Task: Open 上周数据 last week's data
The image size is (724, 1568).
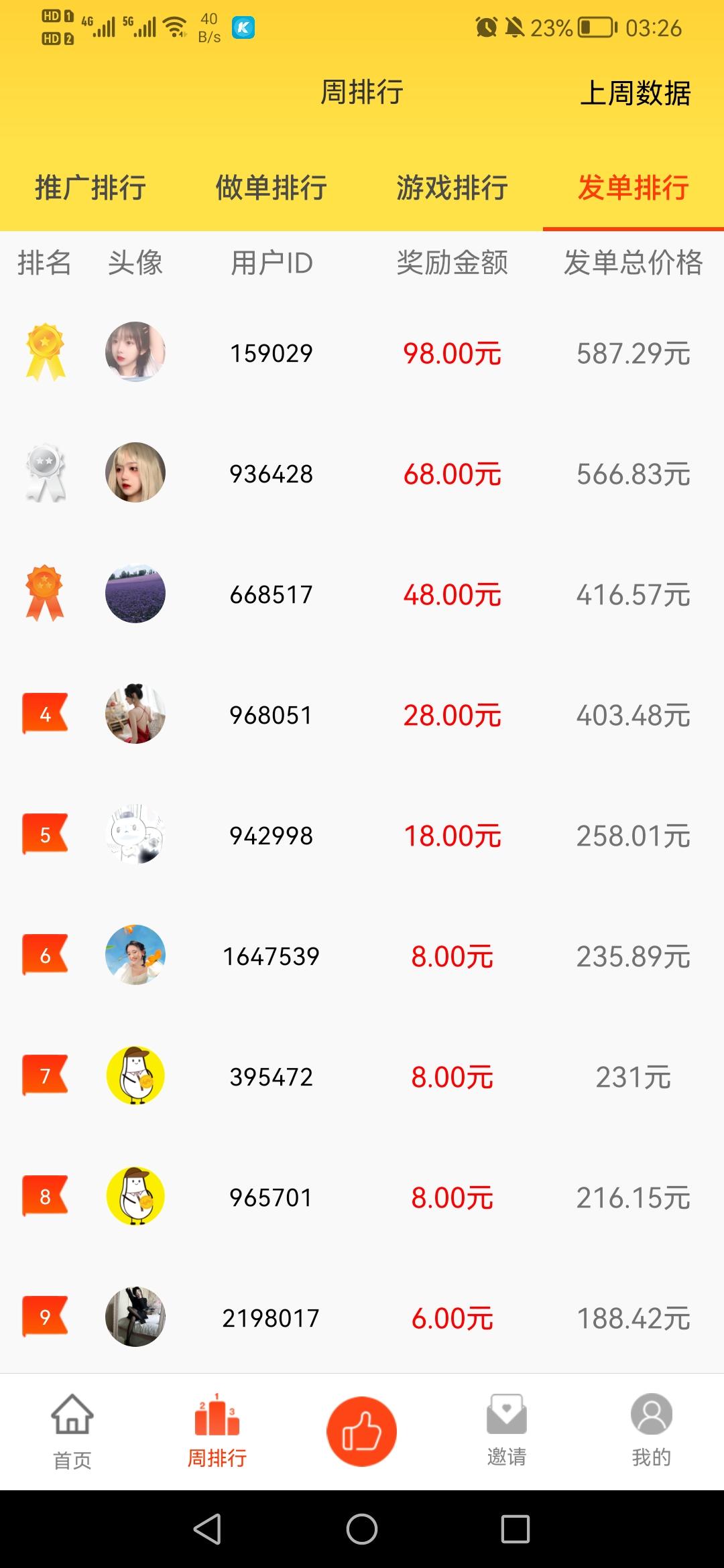Action: pos(635,92)
